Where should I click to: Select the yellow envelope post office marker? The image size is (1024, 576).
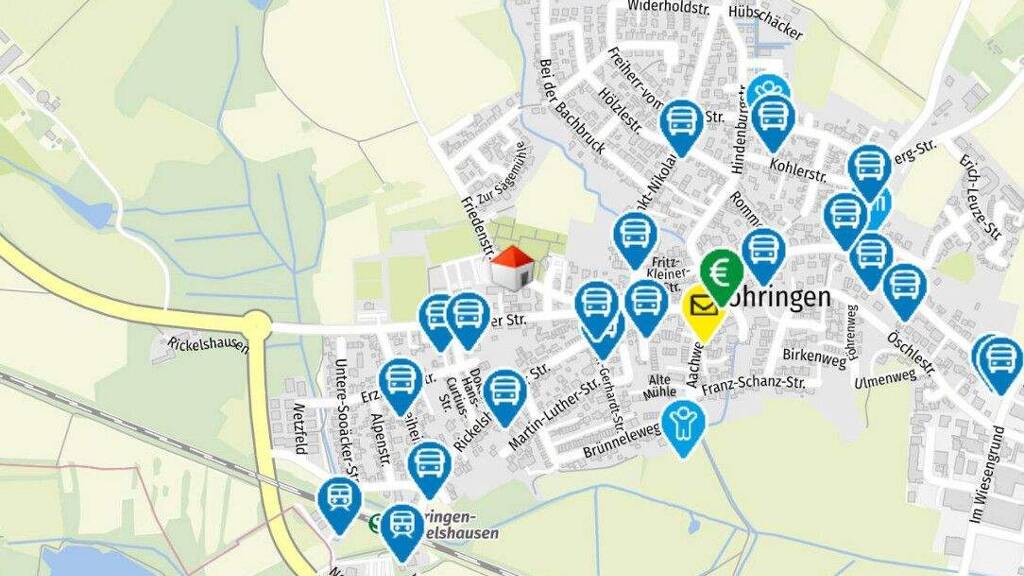(x=703, y=312)
